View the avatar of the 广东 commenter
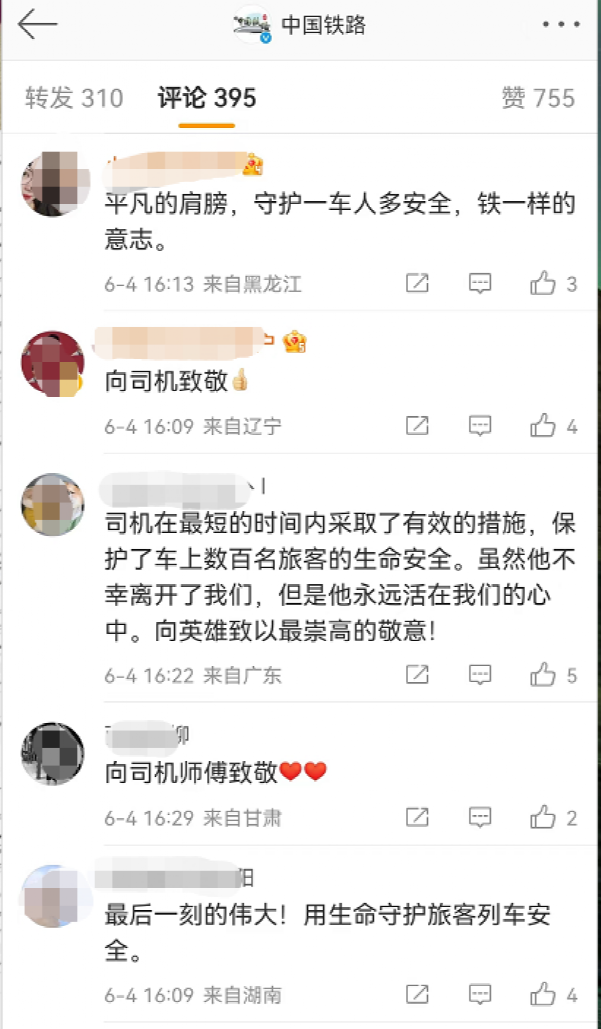The width and height of the screenshot is (601, 1029). [x=53, y=504]
